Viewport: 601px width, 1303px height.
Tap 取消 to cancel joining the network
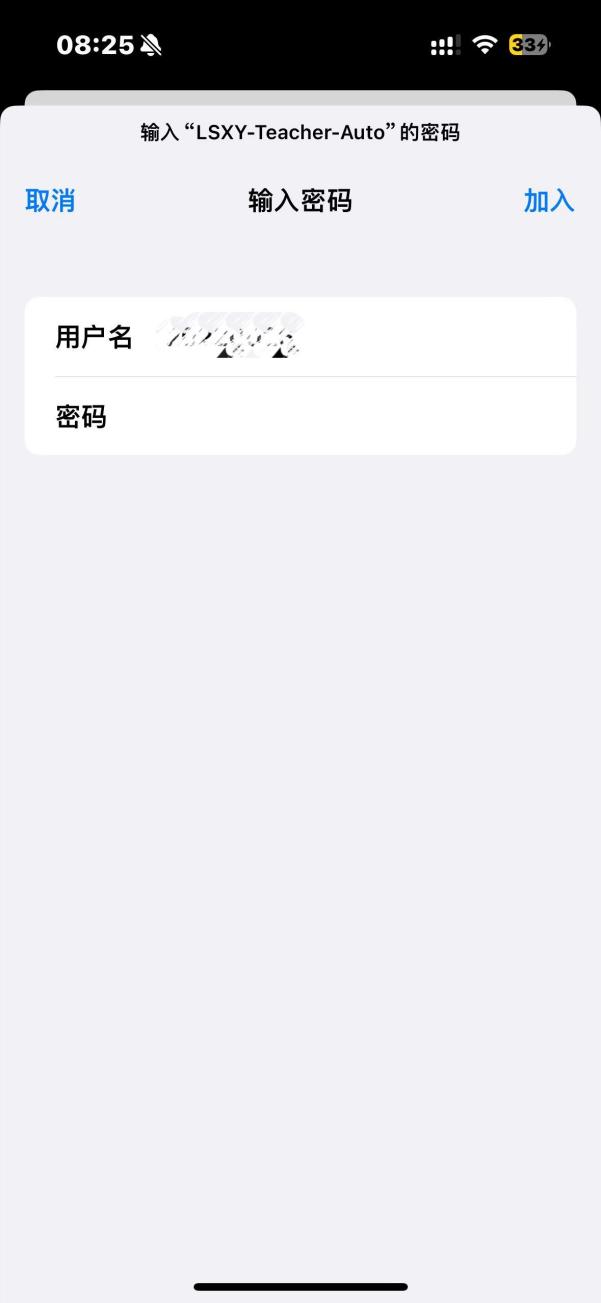[50, 201]
